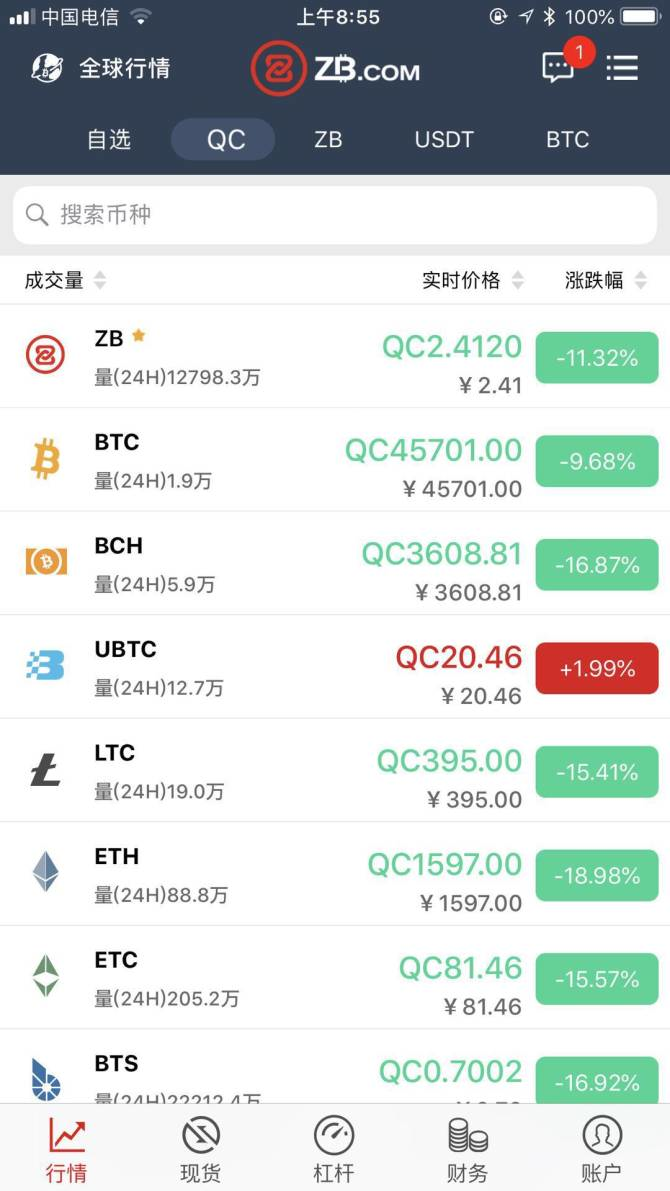Open 全球行情 global market
670x1191 pixels.
click(100, 68)
